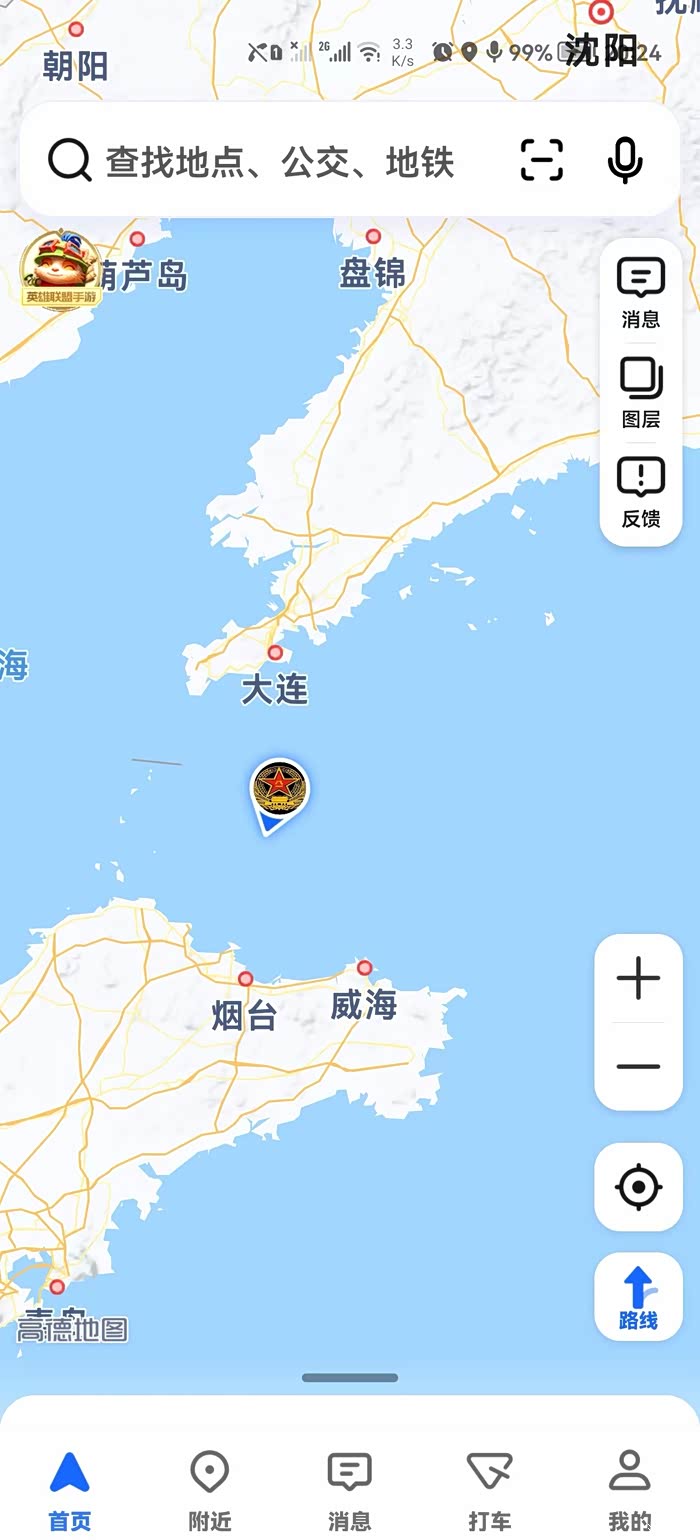Viewport: 700px width, 1540px height.
Task: Recenter map on my location
Action: pos(639,1187)
